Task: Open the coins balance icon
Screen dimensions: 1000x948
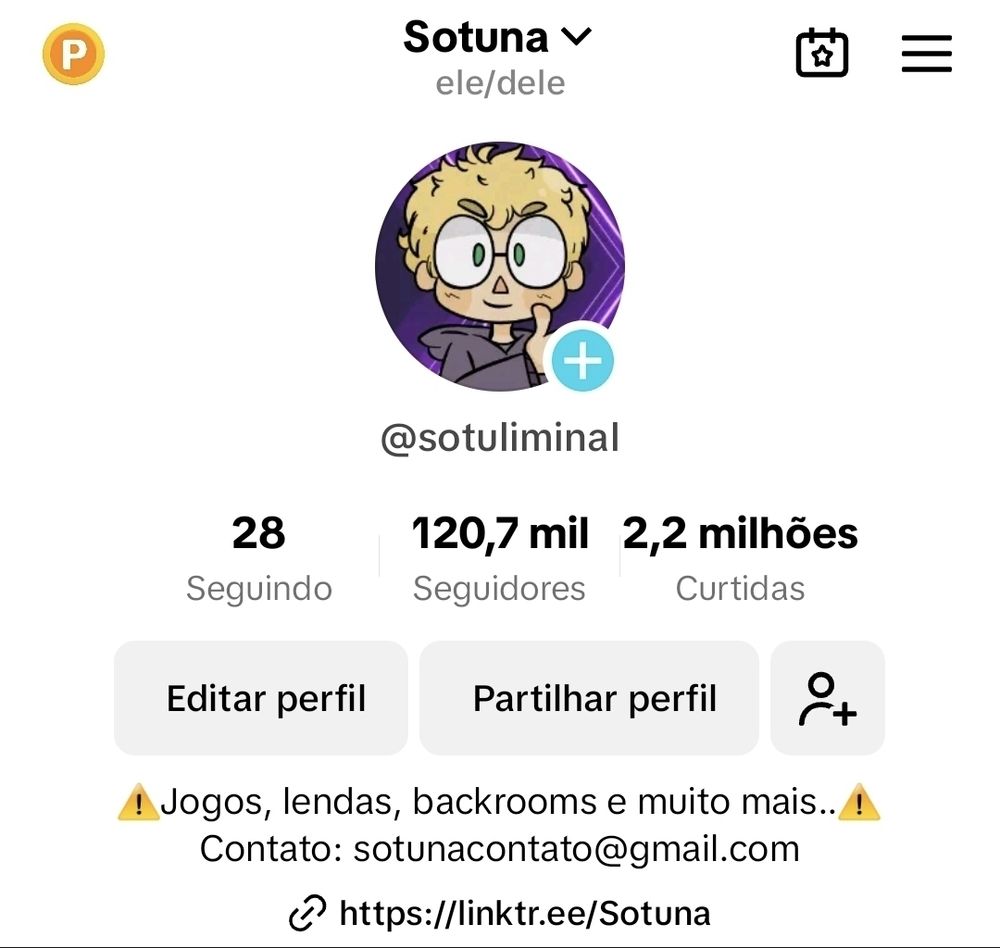Action: pyautogui.click(x=73, y=54)
